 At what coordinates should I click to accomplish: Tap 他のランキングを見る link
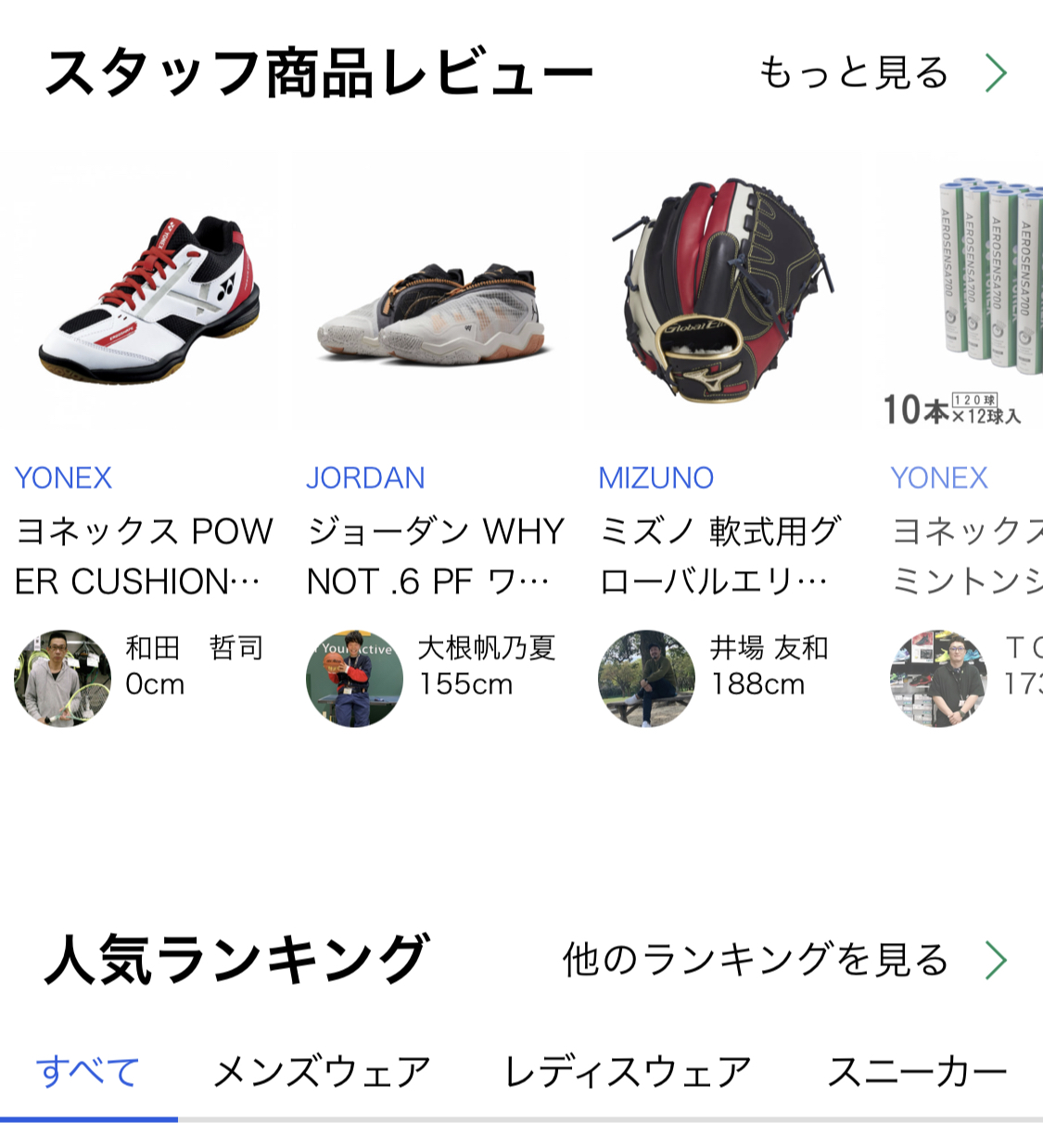coord(783,960)
